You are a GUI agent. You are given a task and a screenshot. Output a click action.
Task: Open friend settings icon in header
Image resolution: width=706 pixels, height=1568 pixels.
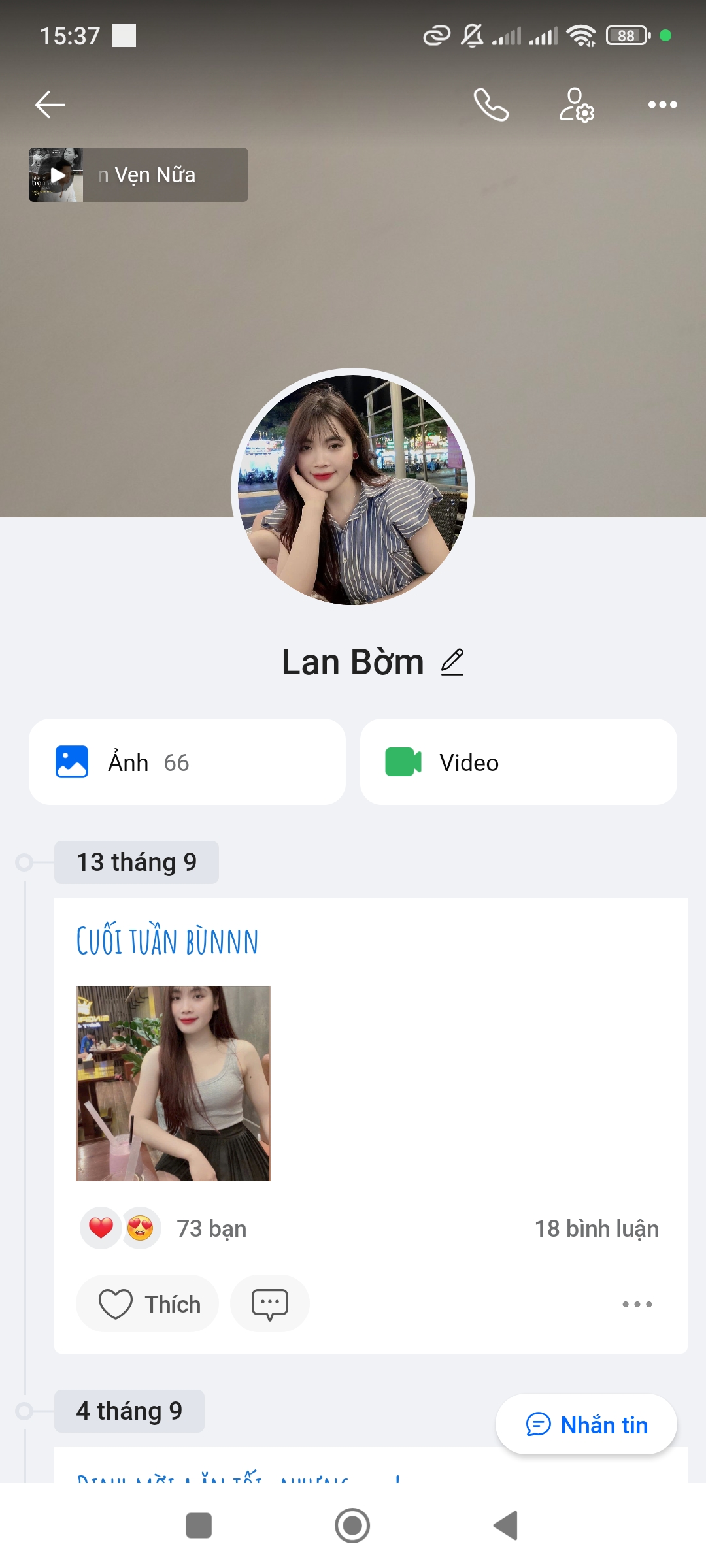pos(576,105)
